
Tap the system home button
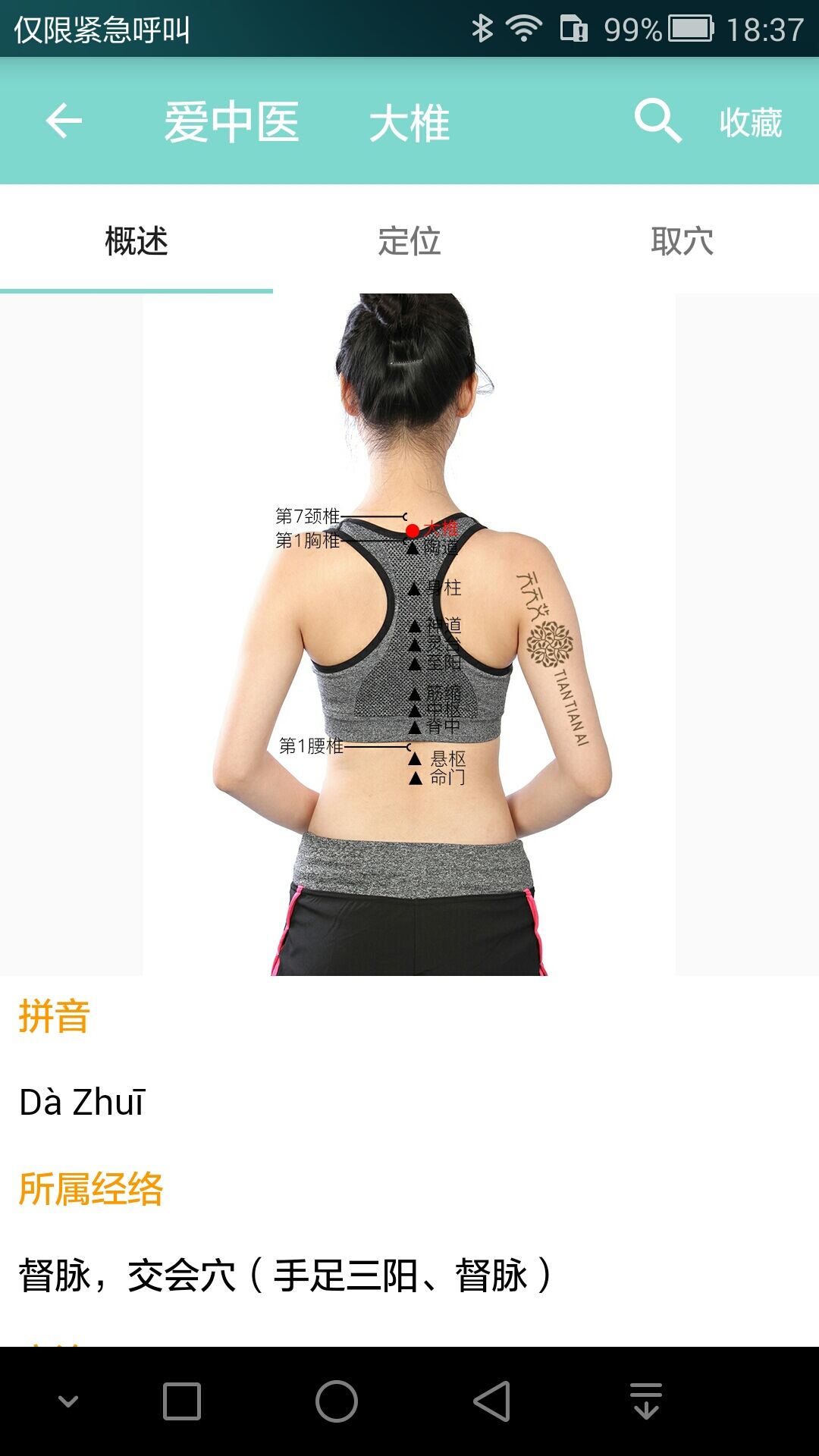[336, 1401]
